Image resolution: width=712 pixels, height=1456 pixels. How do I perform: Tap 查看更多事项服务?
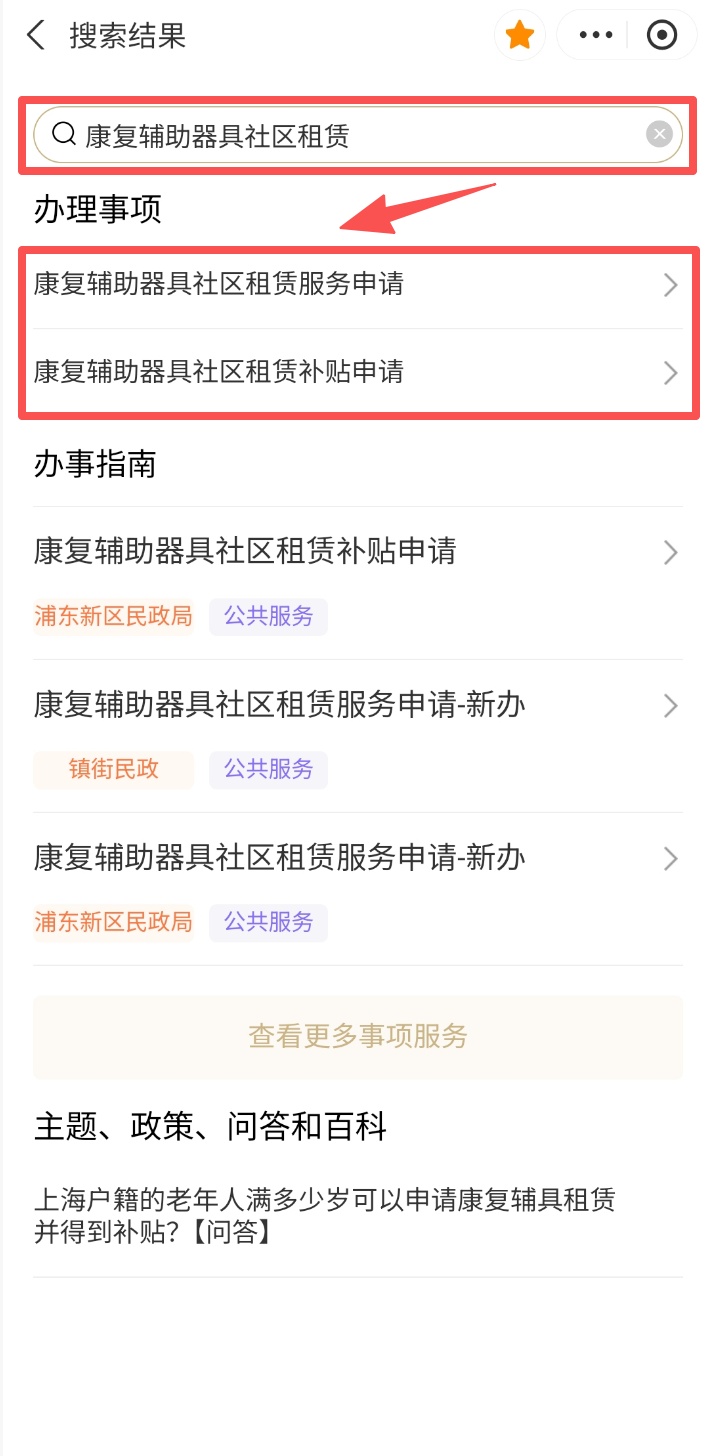[x=357, y=1037]
